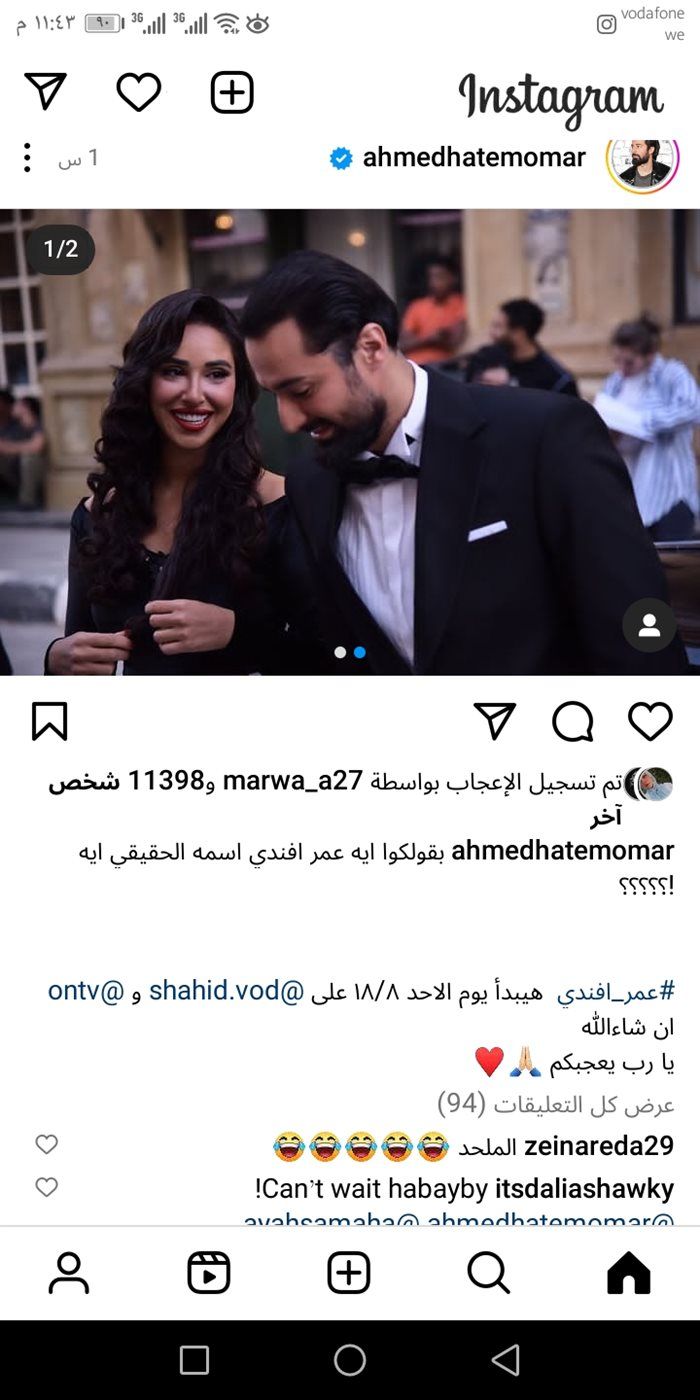700x1400 pixels.
Task: View all 94 comments
Action: coord(555,1104)
